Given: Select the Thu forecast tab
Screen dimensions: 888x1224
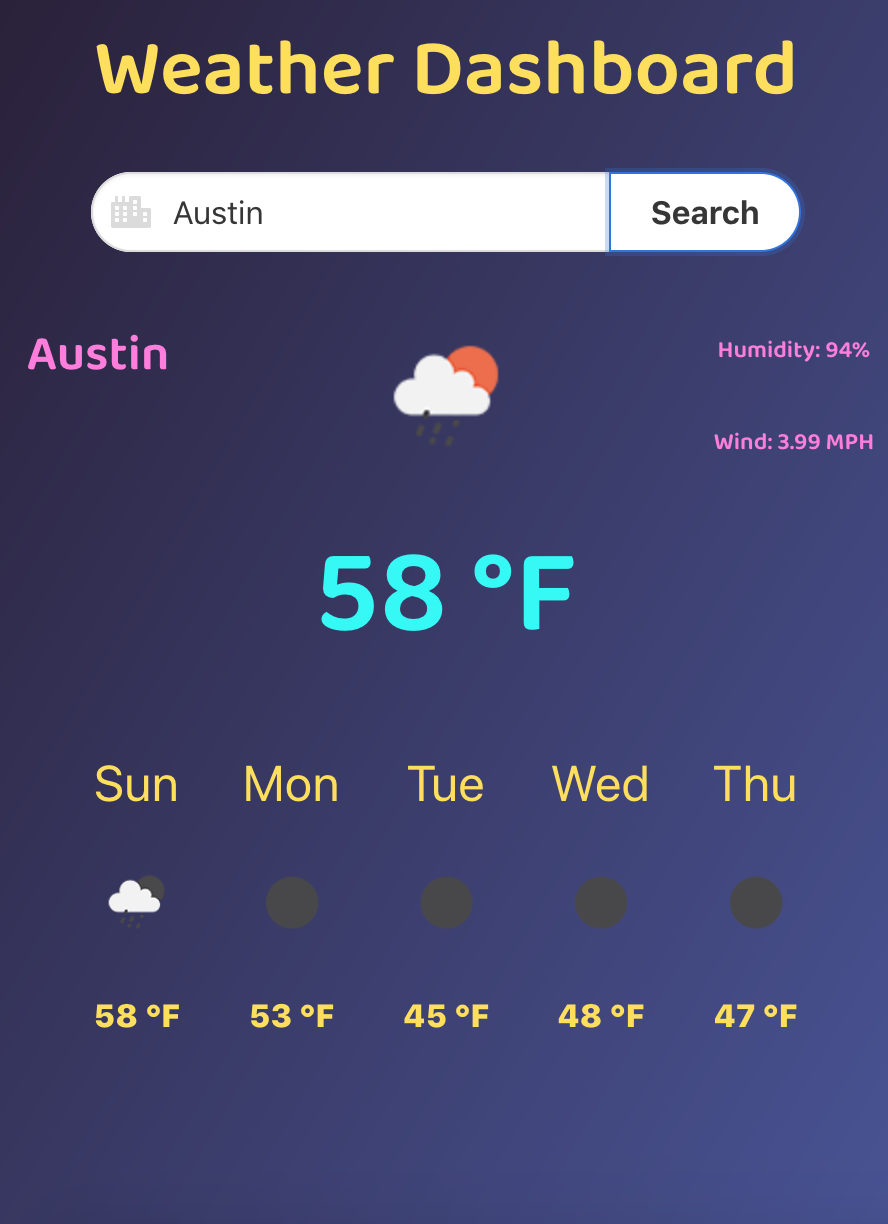Looking at the screenshot, I should click(755, 785).
